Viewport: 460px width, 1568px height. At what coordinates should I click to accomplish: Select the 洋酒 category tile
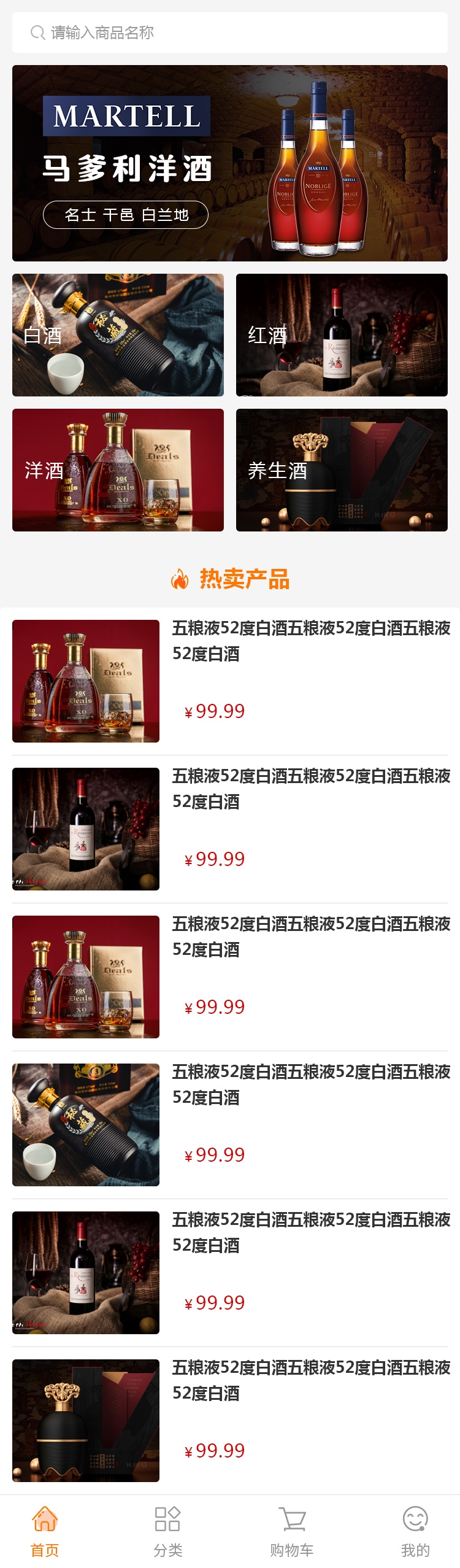coord(118,470)
